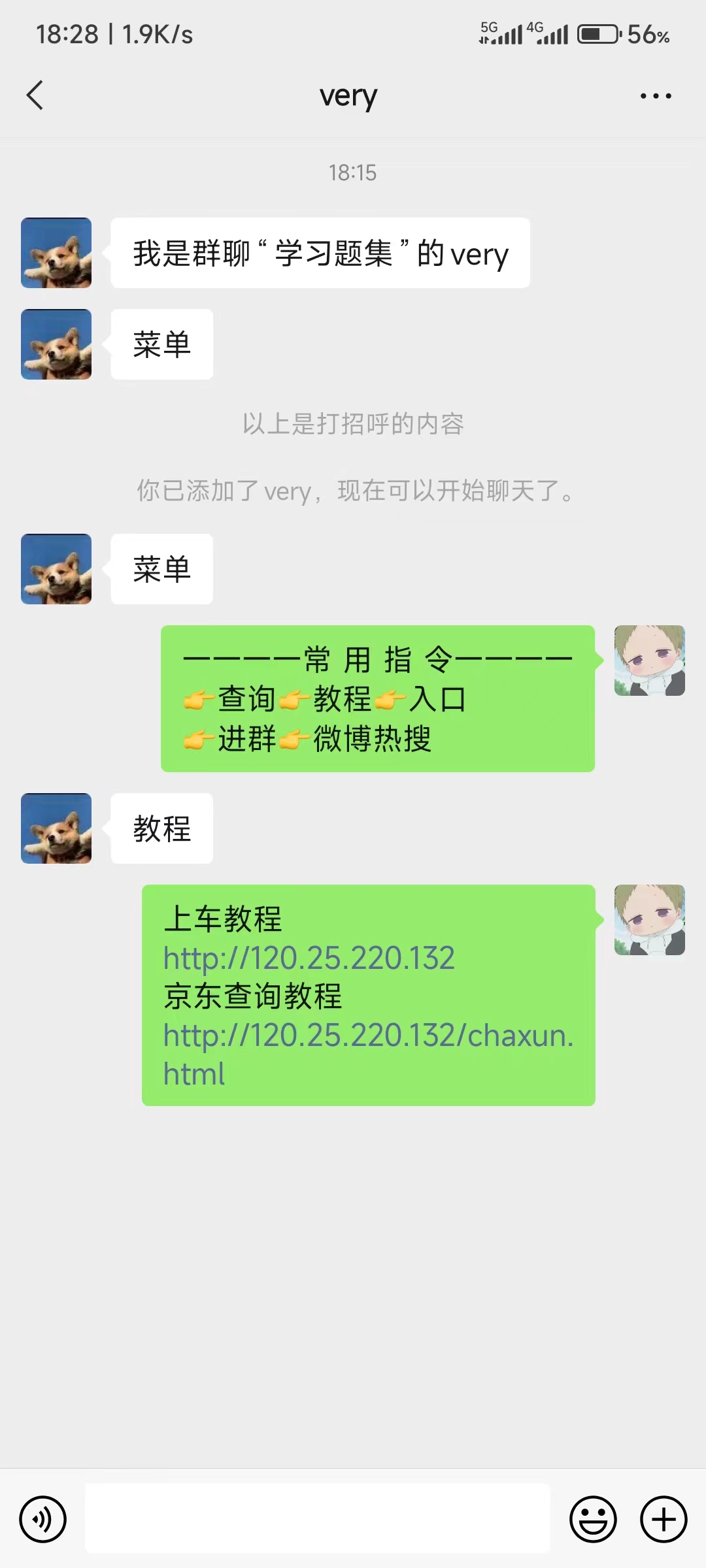Open my avatar beside the 常用指令 message
Image resolution: width=706 pixels, height=1568 pixels.
[649, 661]
